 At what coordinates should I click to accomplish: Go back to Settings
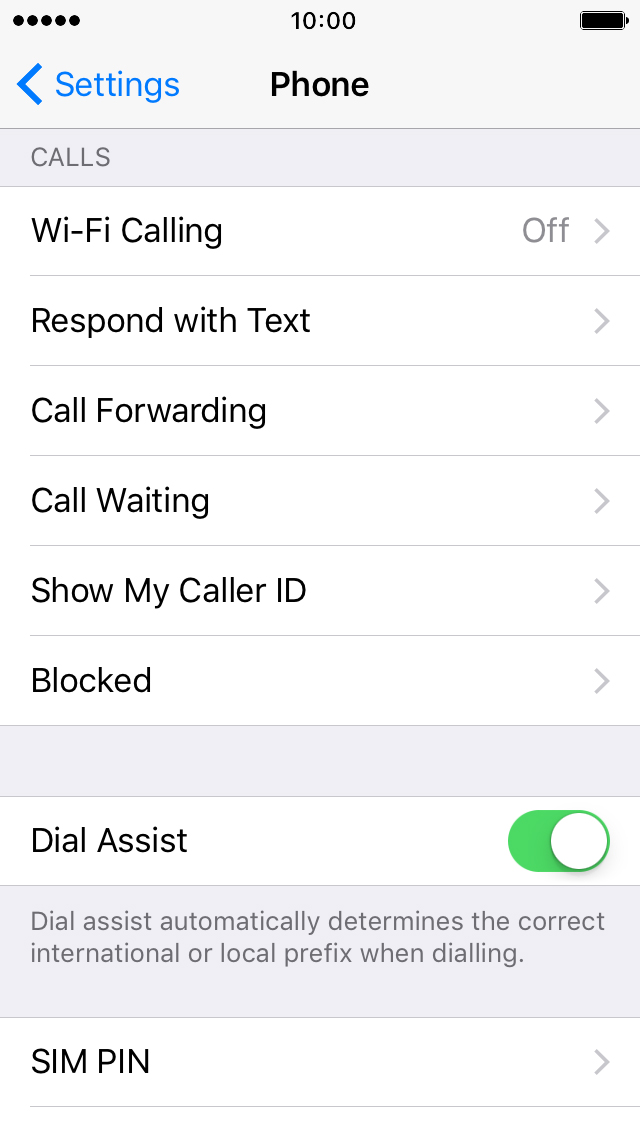coord(99,85)
